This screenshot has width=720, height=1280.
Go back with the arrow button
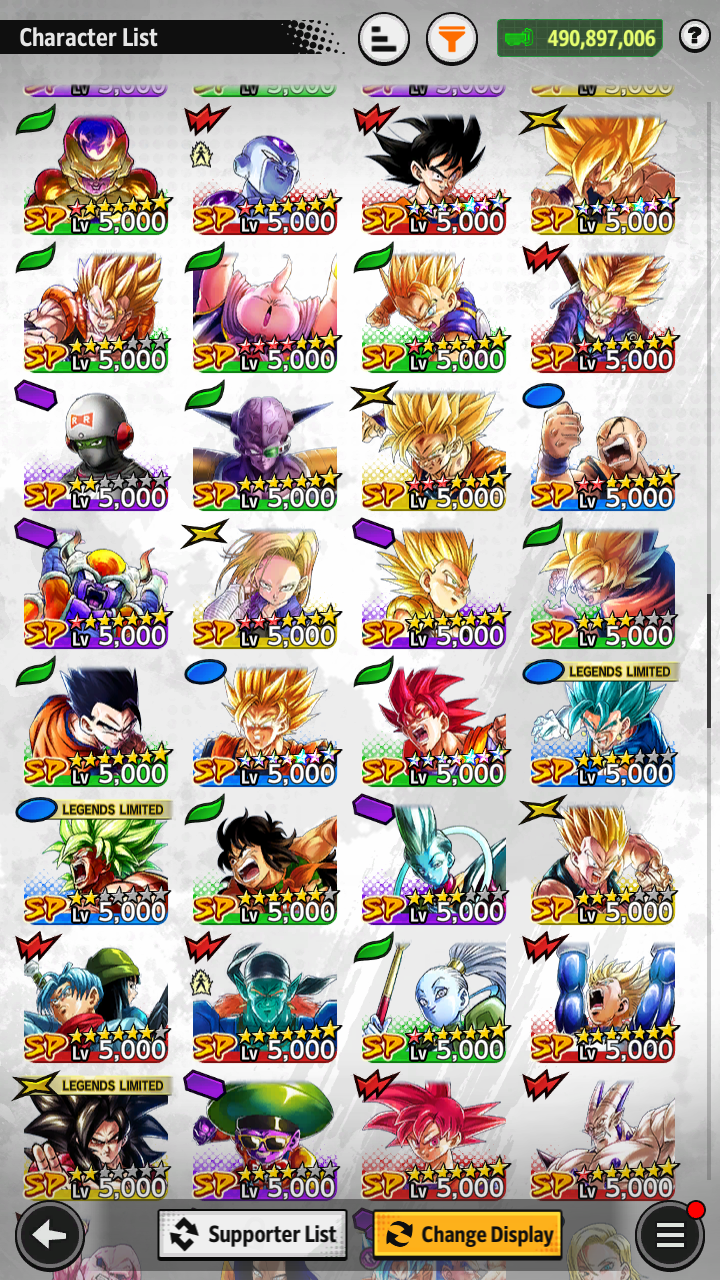click(49, 1236)
